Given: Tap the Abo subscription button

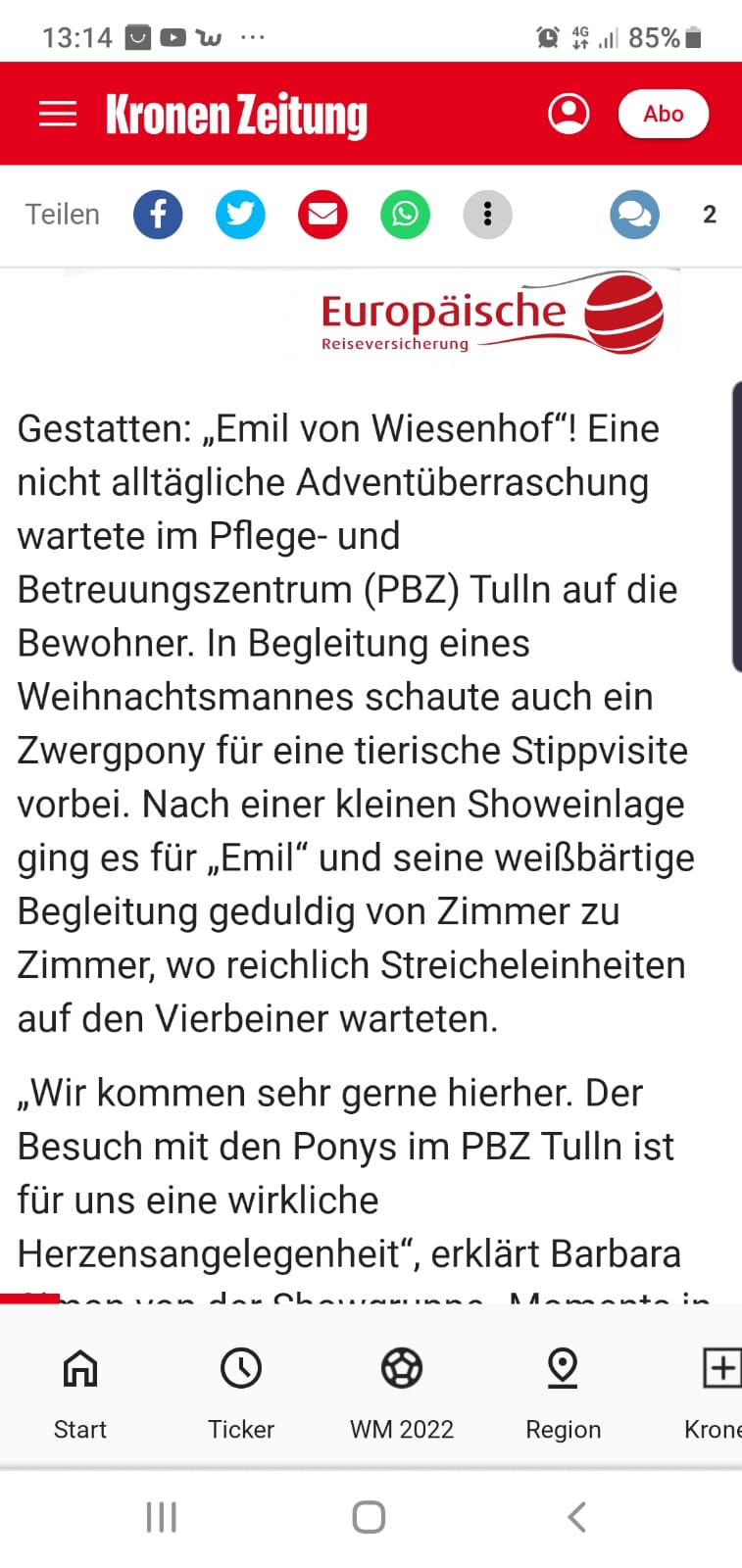Looking at the screenshot, I should point(664,114).
